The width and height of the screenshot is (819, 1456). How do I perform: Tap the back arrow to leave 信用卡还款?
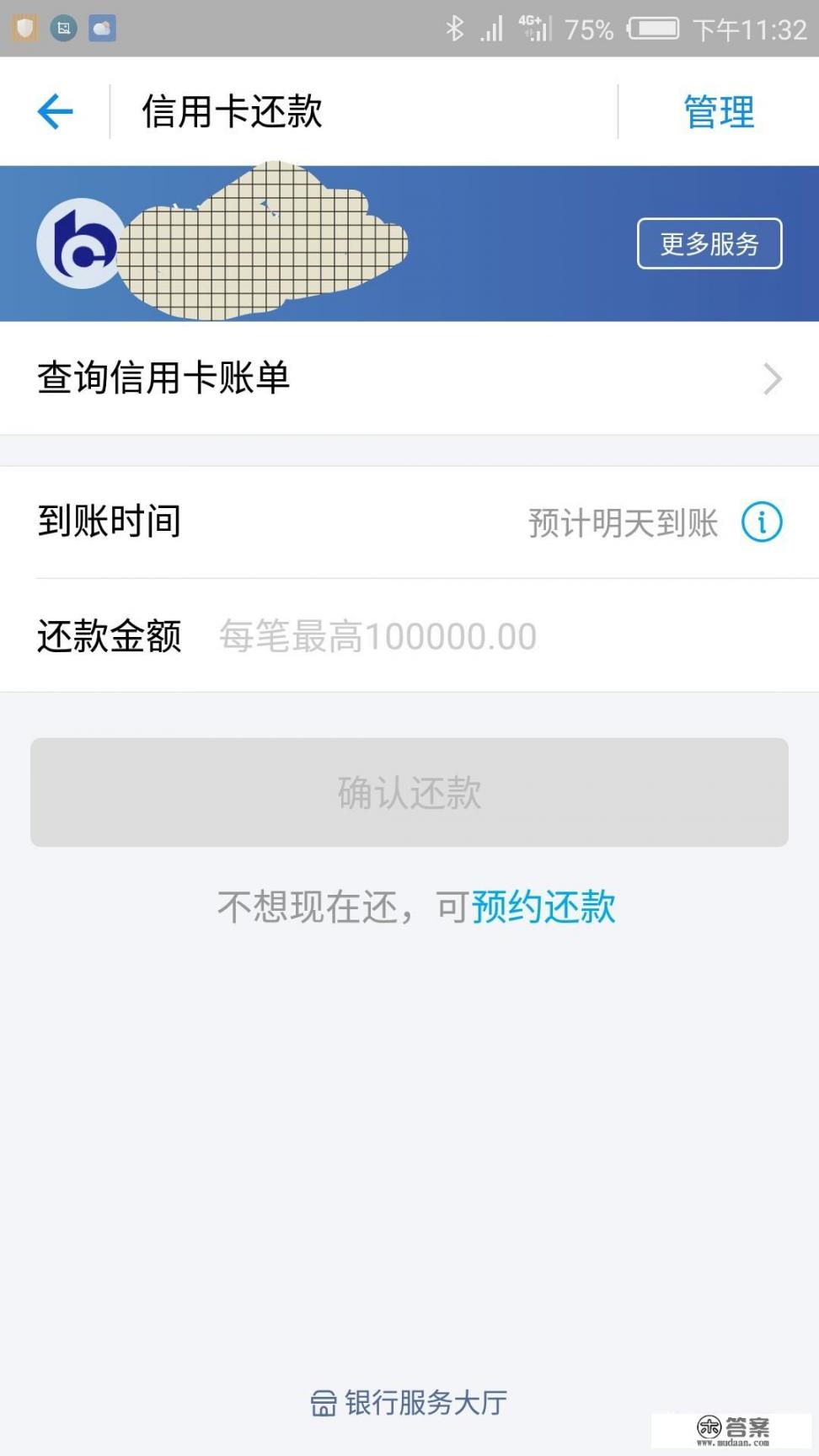pyautogui.click(x=53, y=110)
